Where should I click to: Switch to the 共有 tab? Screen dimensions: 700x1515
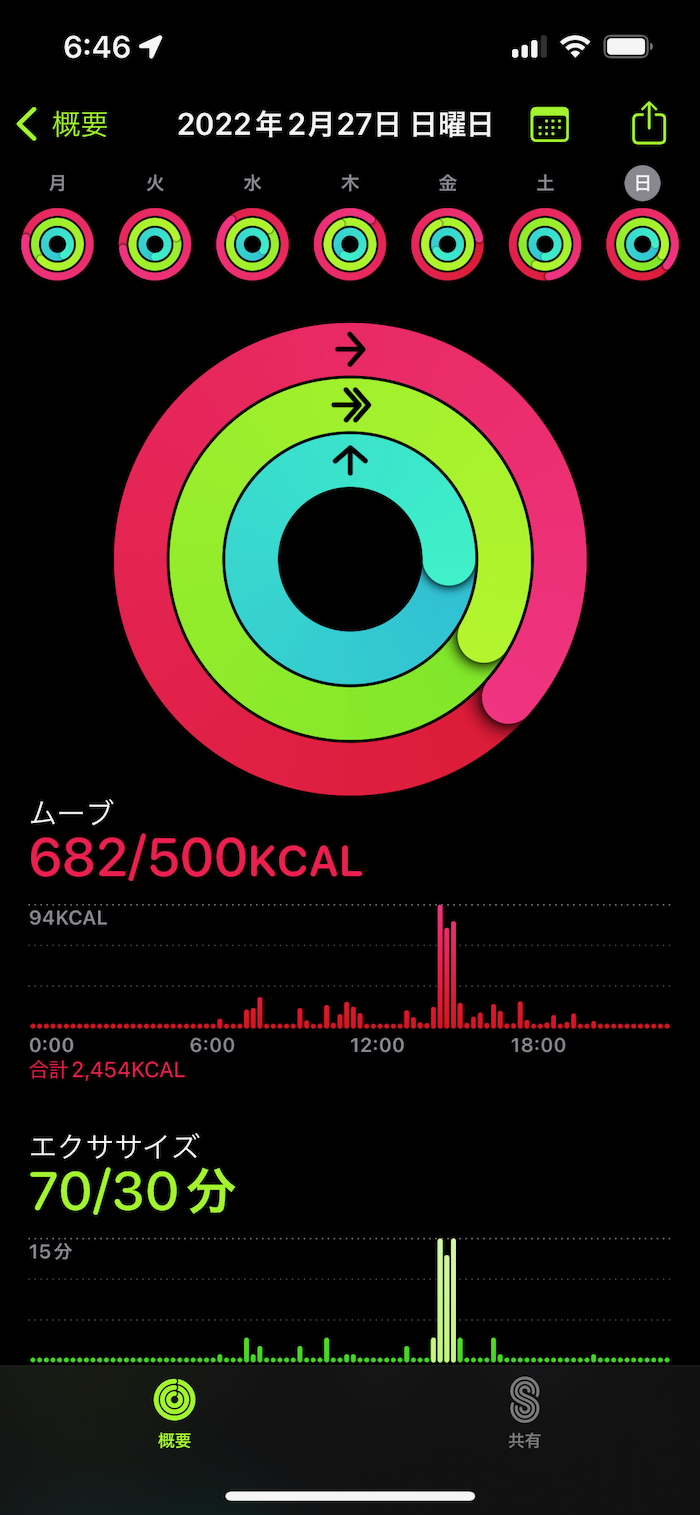tap(524, 1412)
